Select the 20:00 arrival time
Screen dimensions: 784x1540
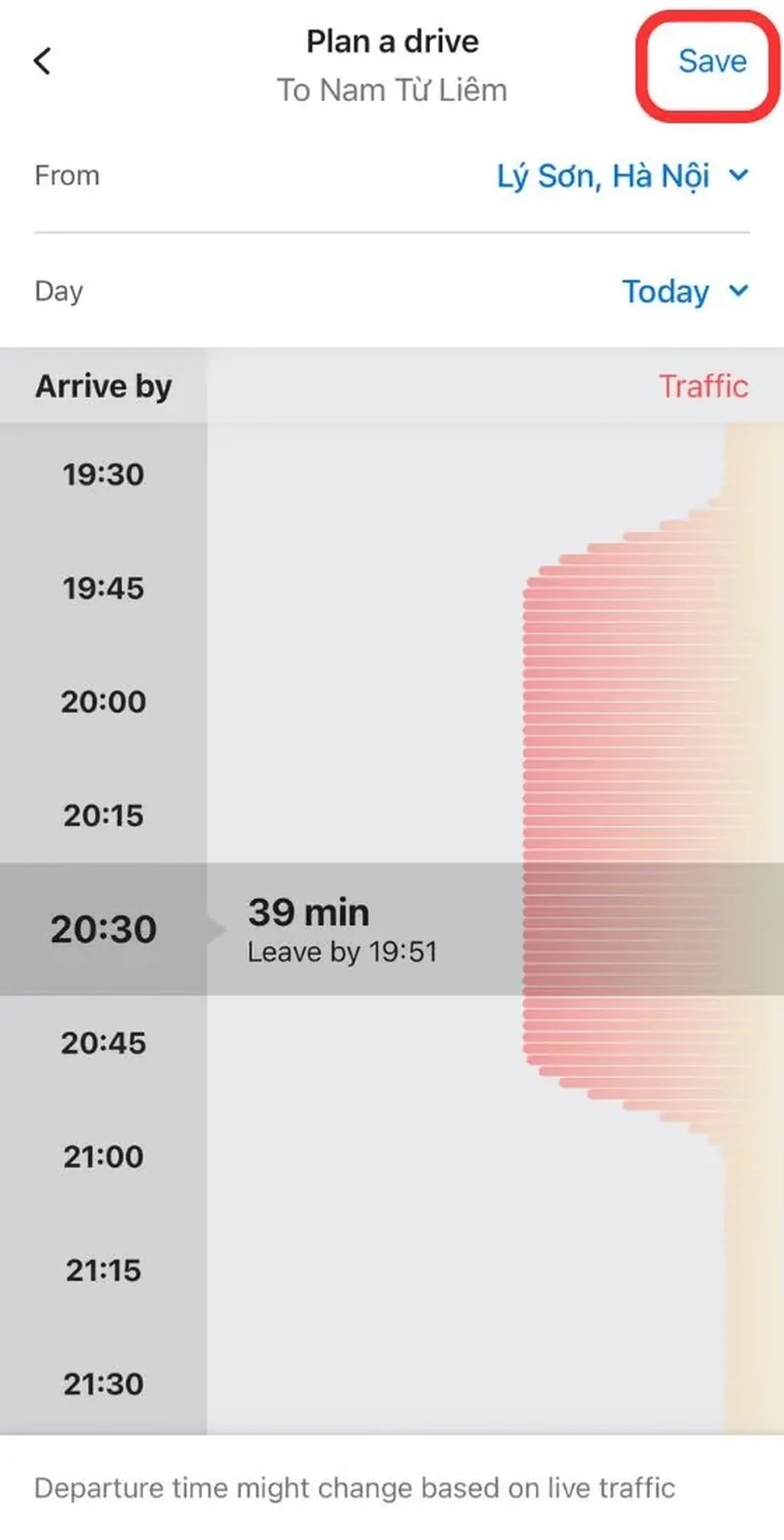pyautogui.click(x=102, y=701)
